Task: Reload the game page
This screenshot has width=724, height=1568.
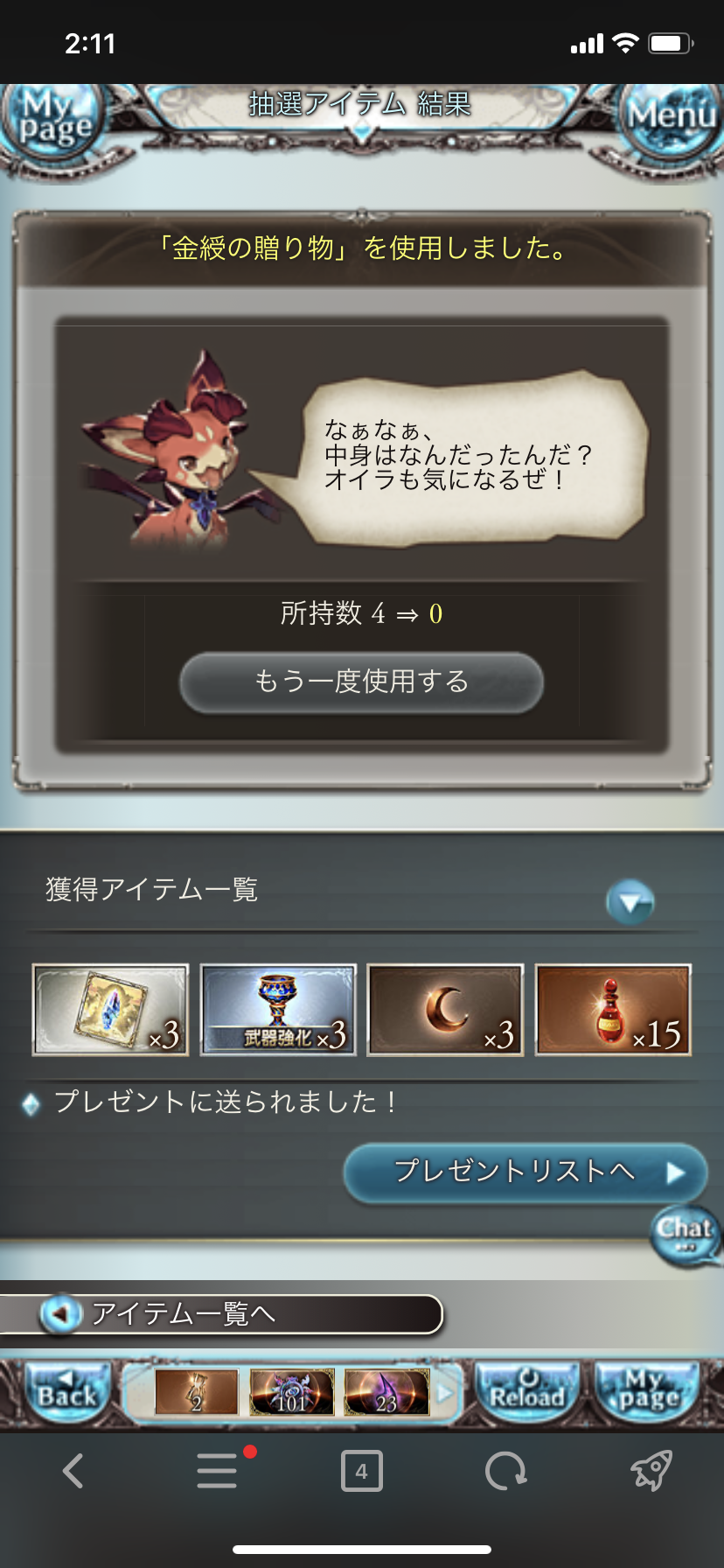Action: tap(526, 1391)
